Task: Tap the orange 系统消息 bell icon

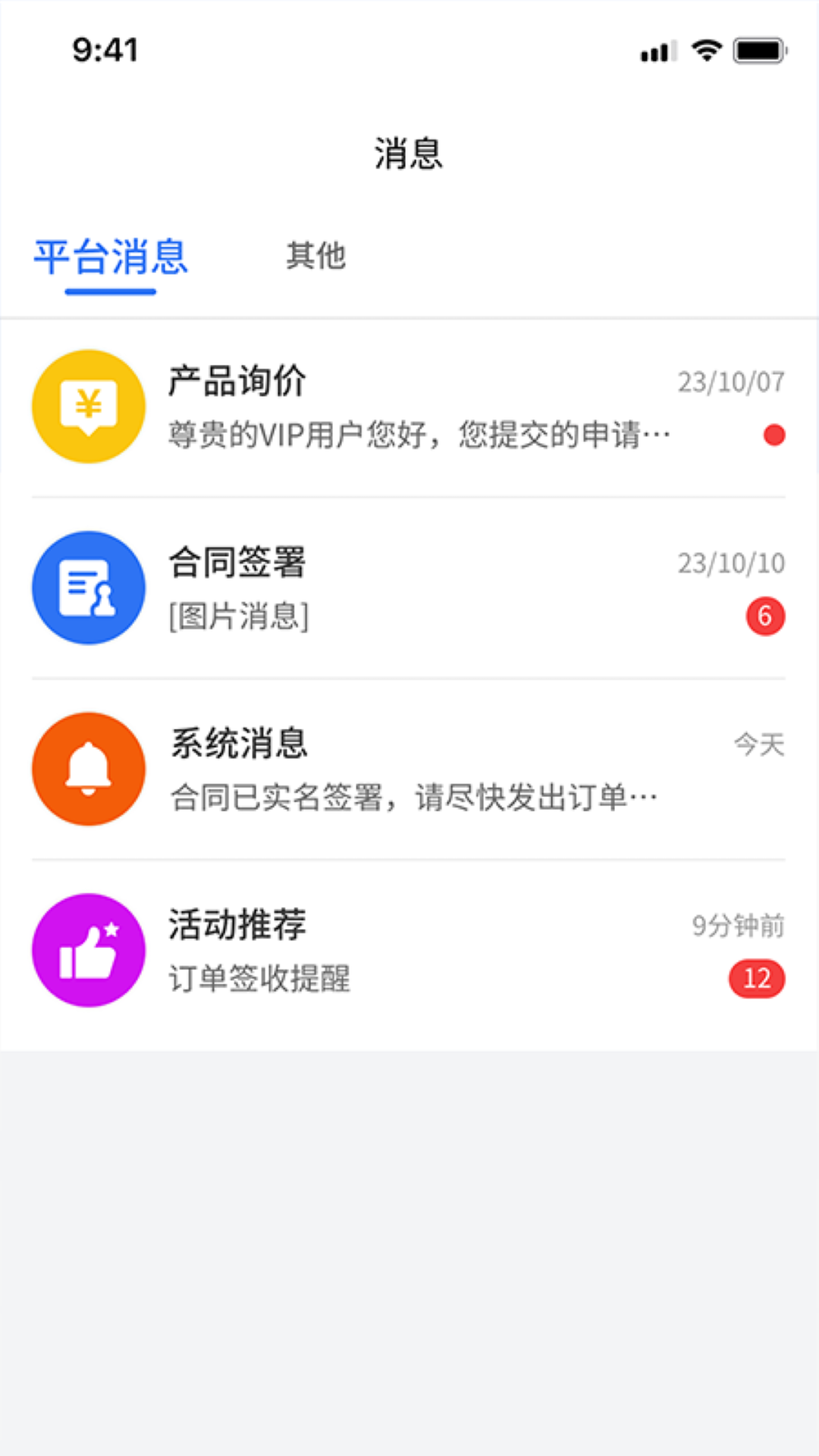Action: [88, 769]
